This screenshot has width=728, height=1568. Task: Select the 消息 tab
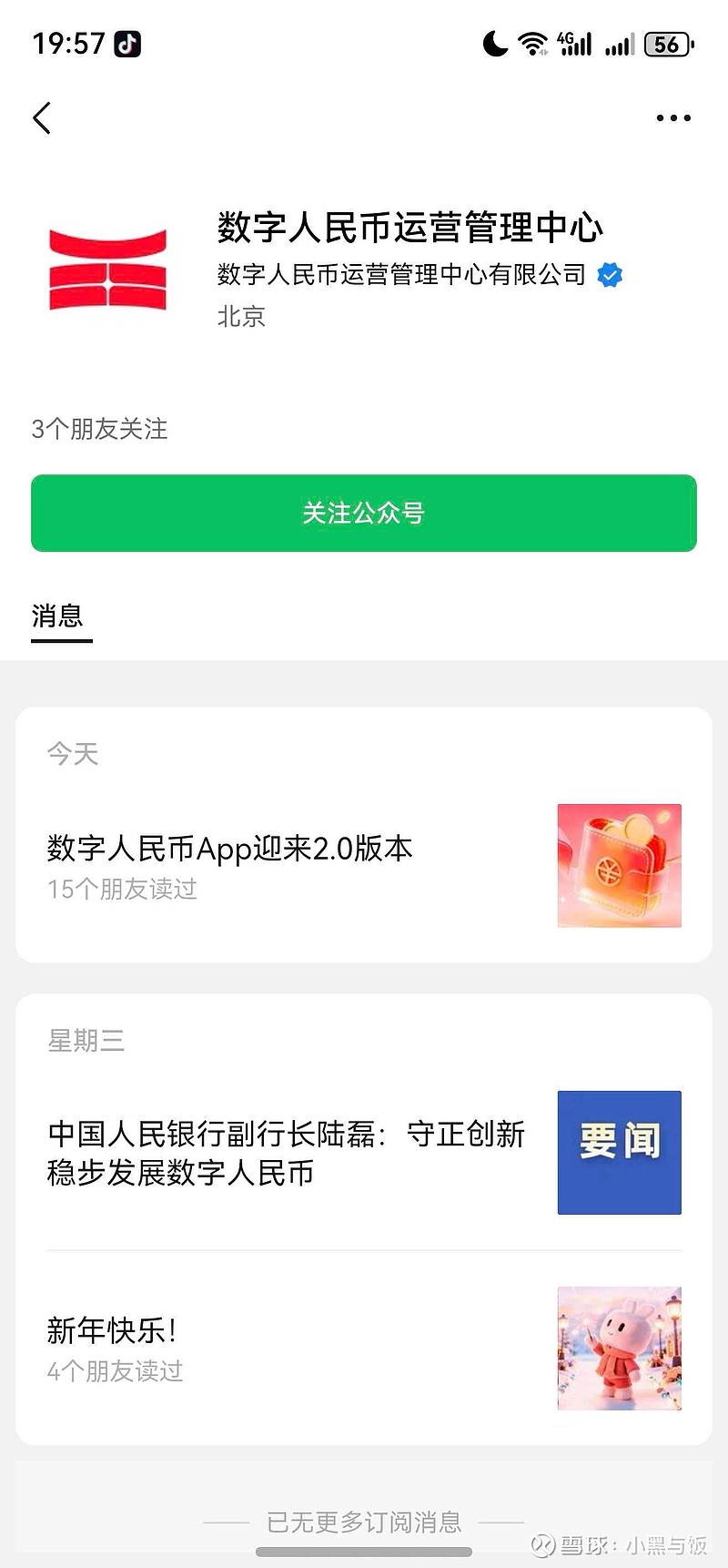coord(57,616)
